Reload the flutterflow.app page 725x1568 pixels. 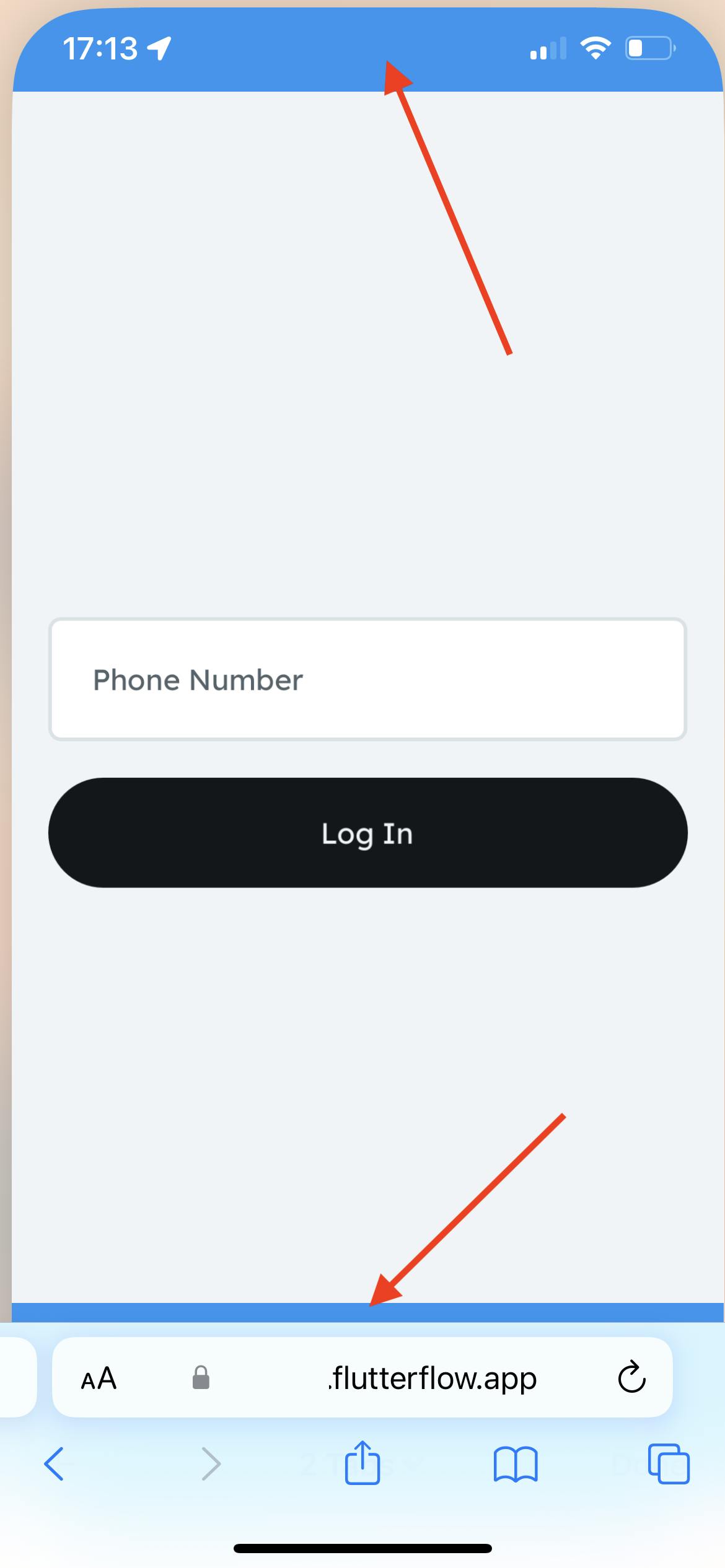tap(631, 1379)
